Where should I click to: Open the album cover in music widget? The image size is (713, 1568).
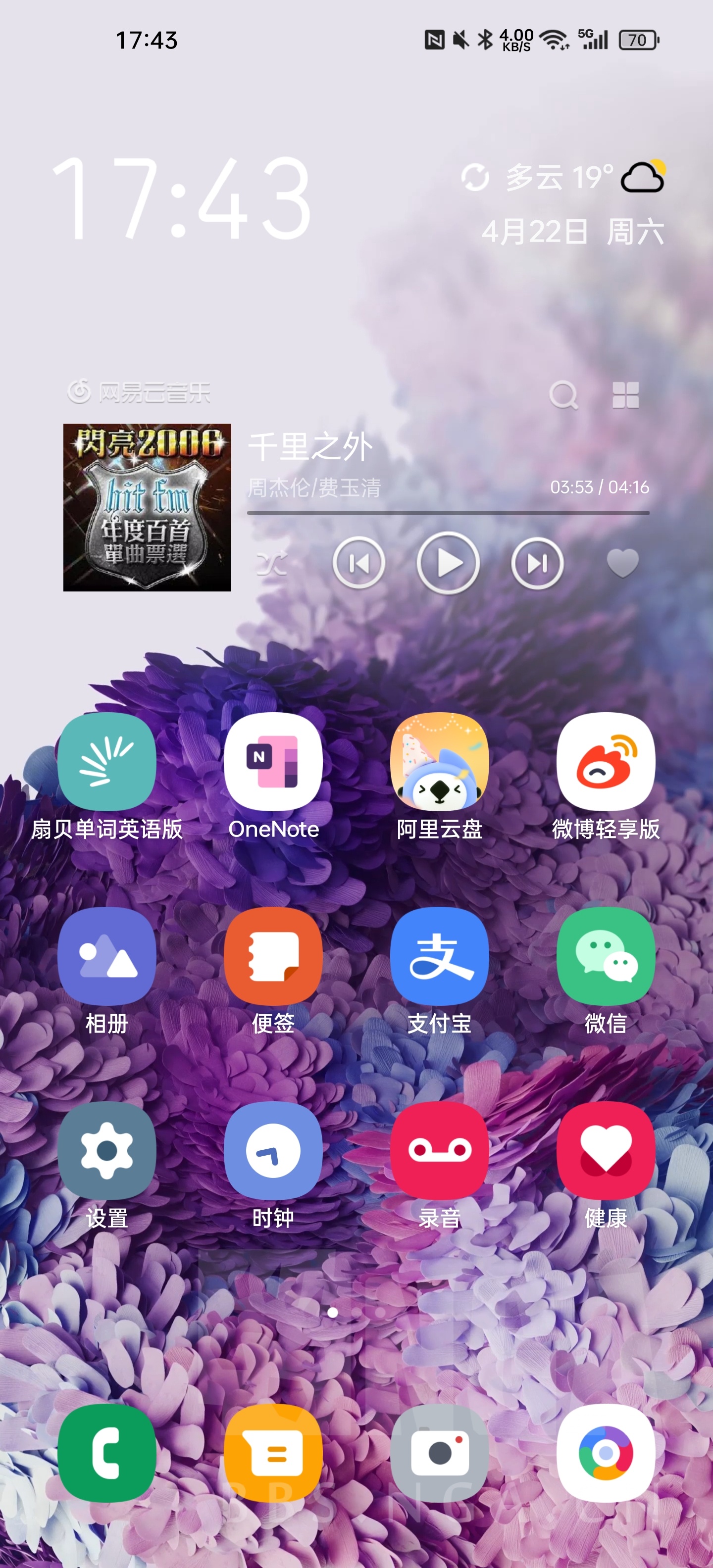pos(148,508)
